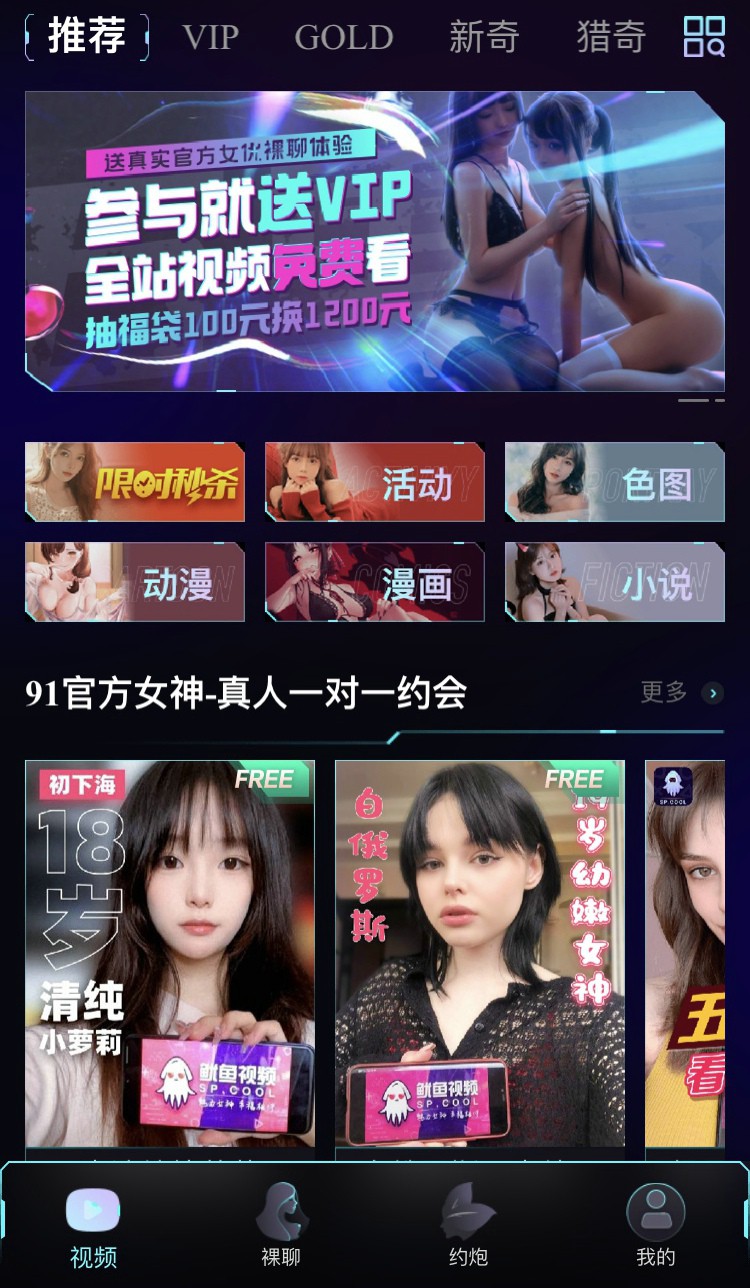The height and width of the screenshot is (1288, 750).
Task: Open the 漫画 category tile
Action: (375, 582)
